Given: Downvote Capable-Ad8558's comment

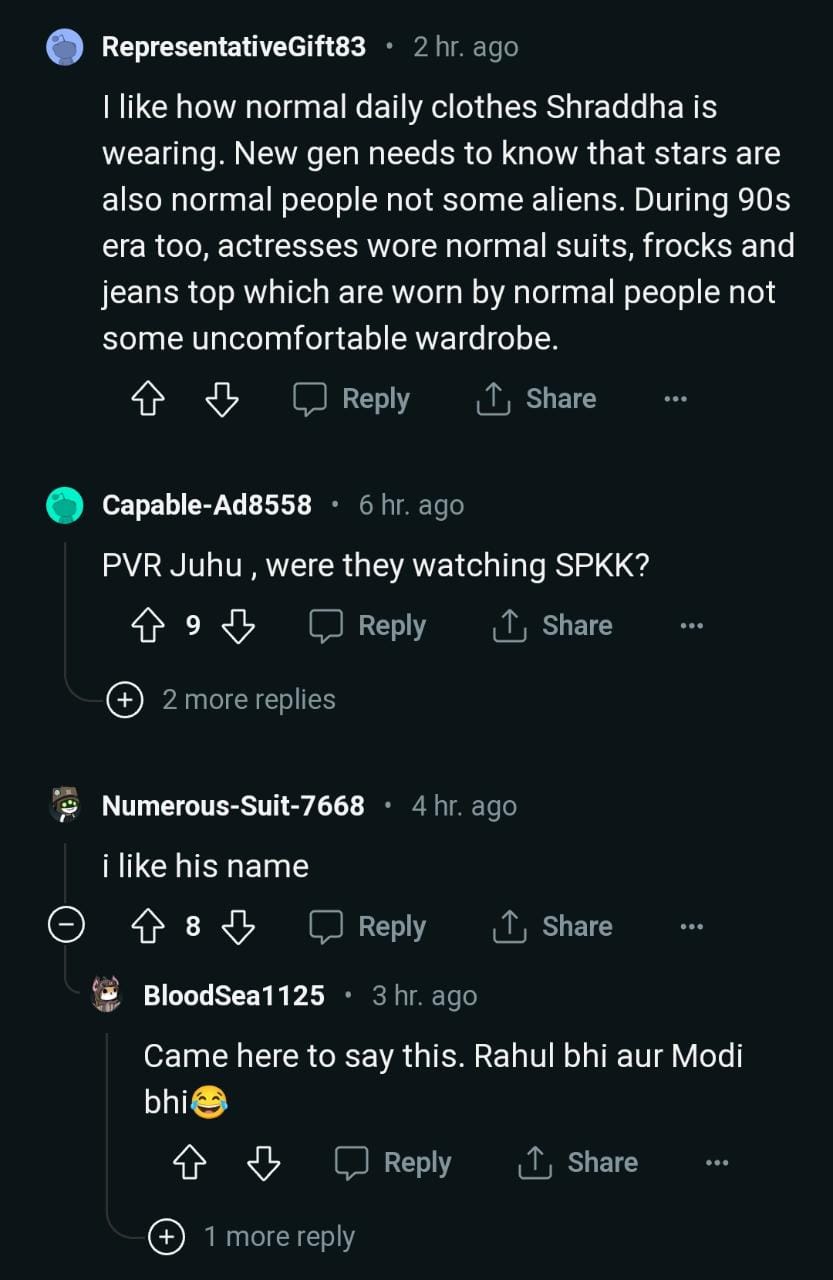Looking at the screenshot, I should coord(238,626).
